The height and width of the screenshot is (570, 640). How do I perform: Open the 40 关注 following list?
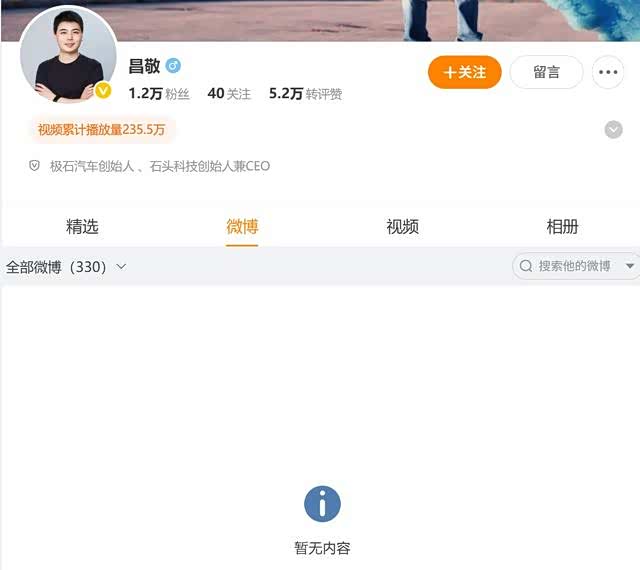[x=229, y=94]
